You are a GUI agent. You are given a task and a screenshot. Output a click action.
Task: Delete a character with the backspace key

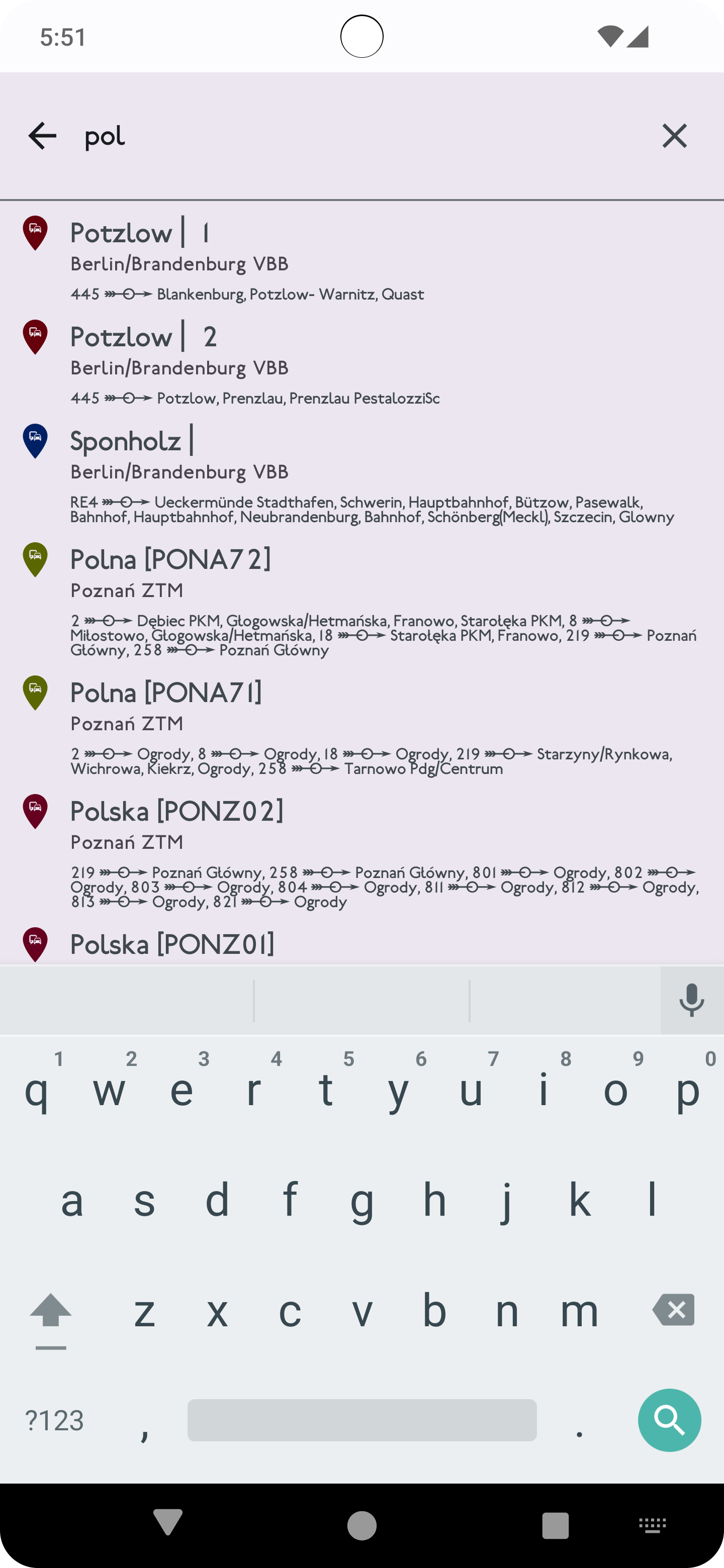pyautogui.click(x=673, y=1310)
